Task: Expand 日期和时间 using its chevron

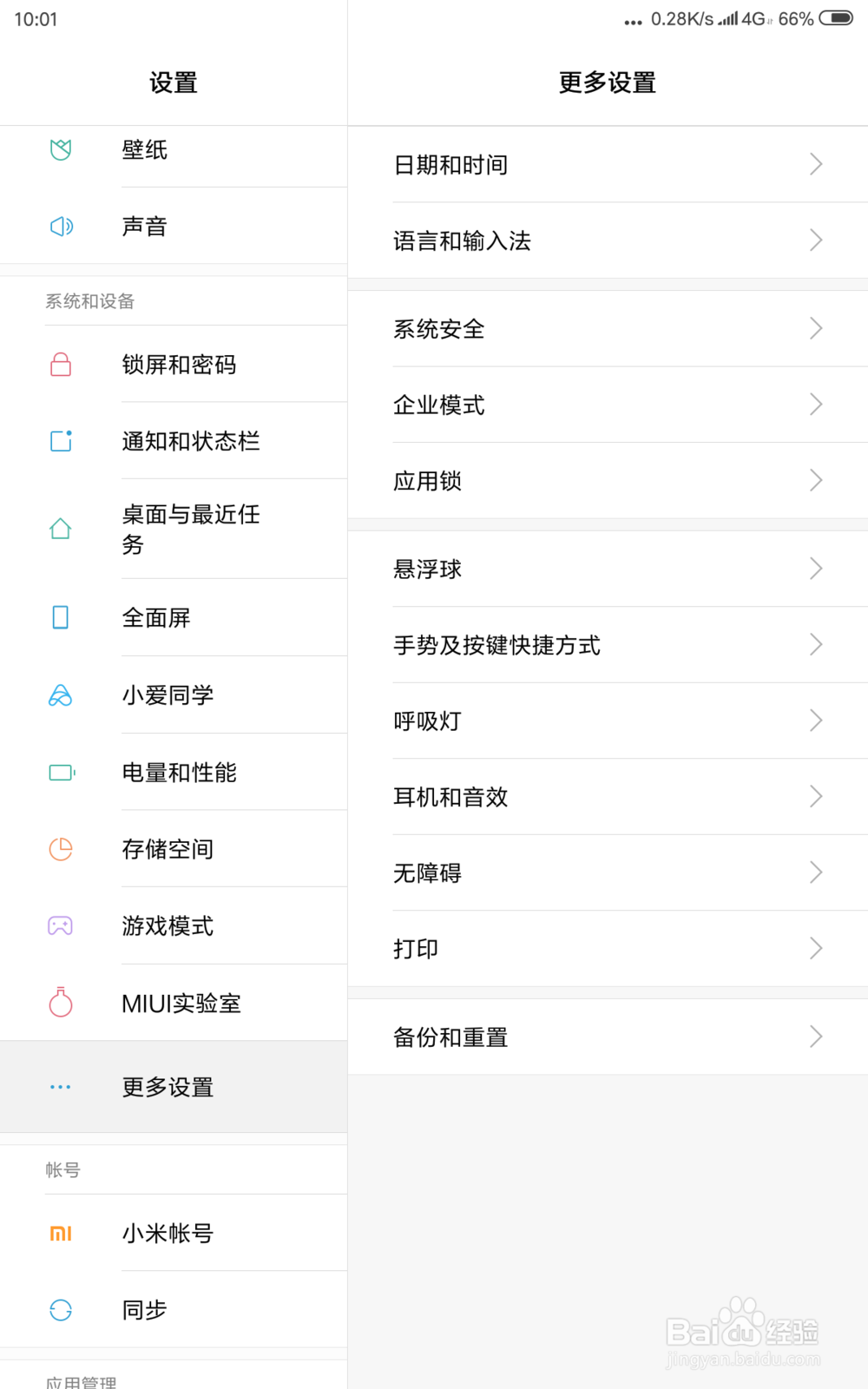Action: 814,164
